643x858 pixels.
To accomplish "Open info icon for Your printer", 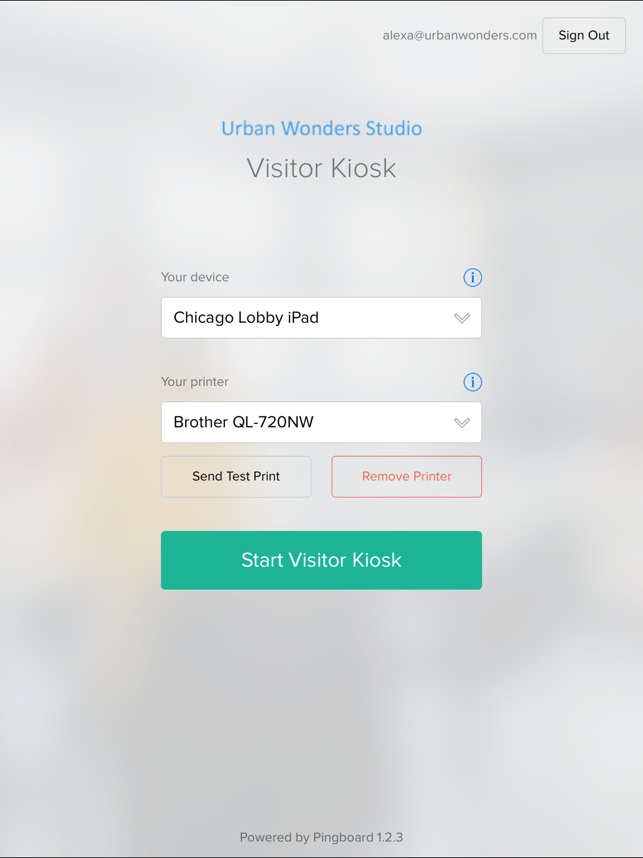I will coord(472,382).
